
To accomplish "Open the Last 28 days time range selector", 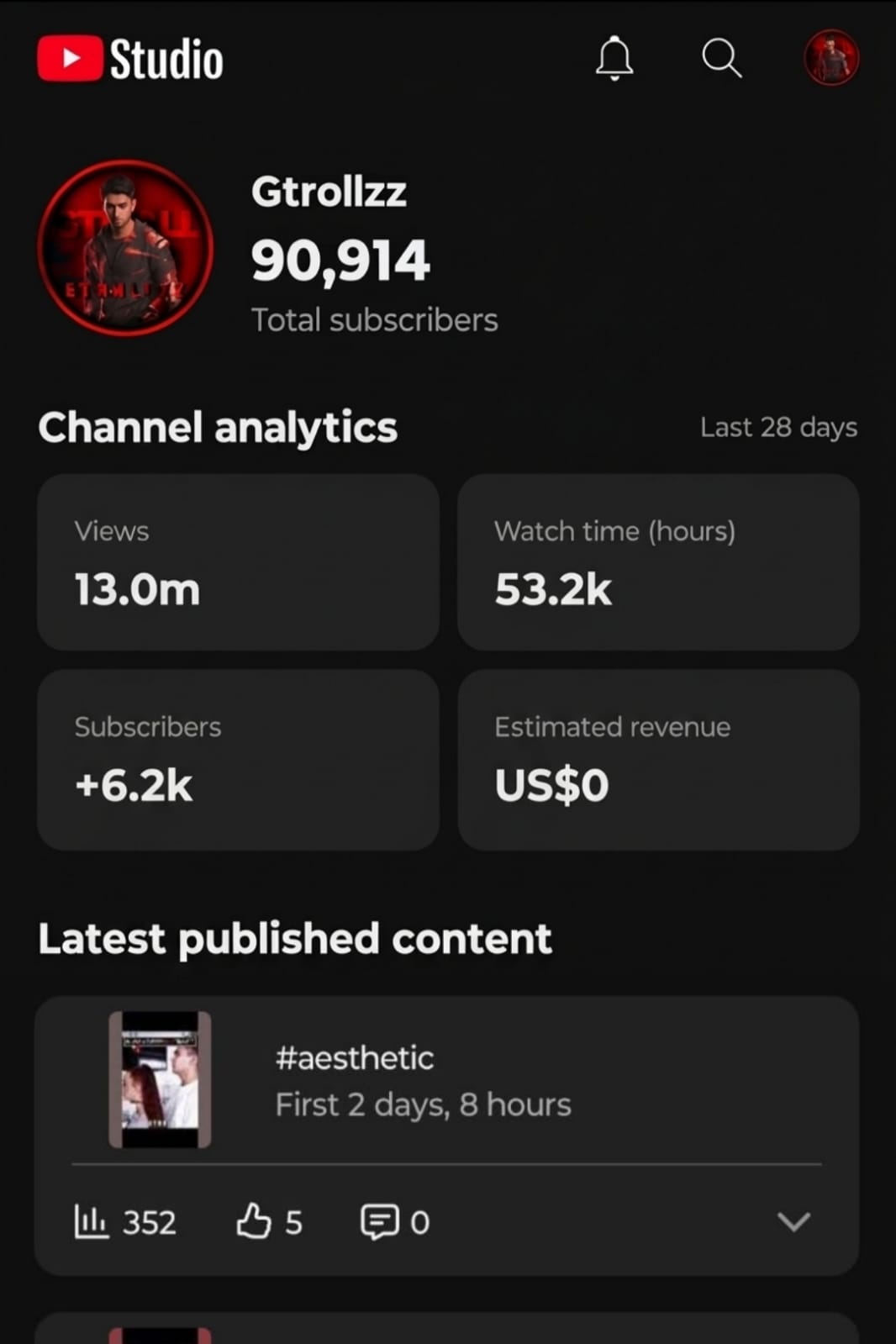I will click(x=778, y=428).
